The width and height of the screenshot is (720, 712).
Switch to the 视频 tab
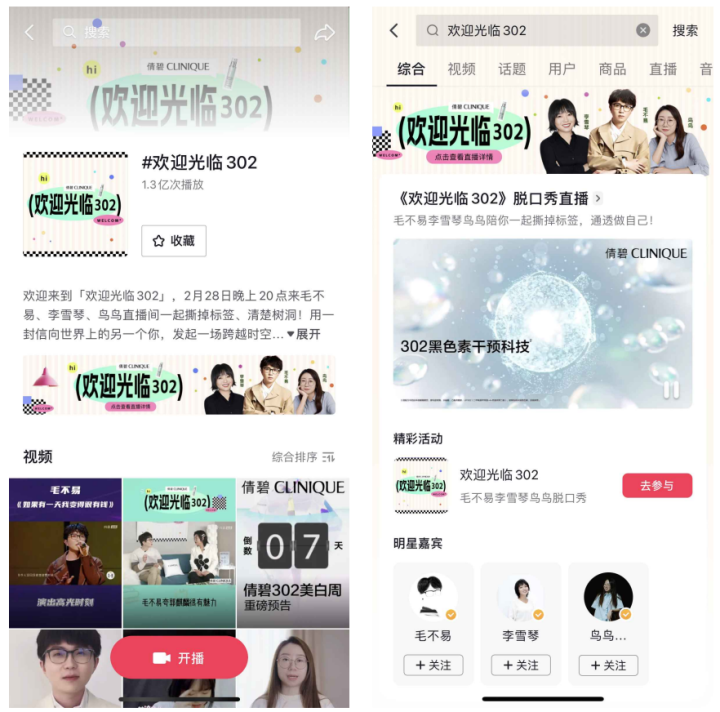(461, 69)
